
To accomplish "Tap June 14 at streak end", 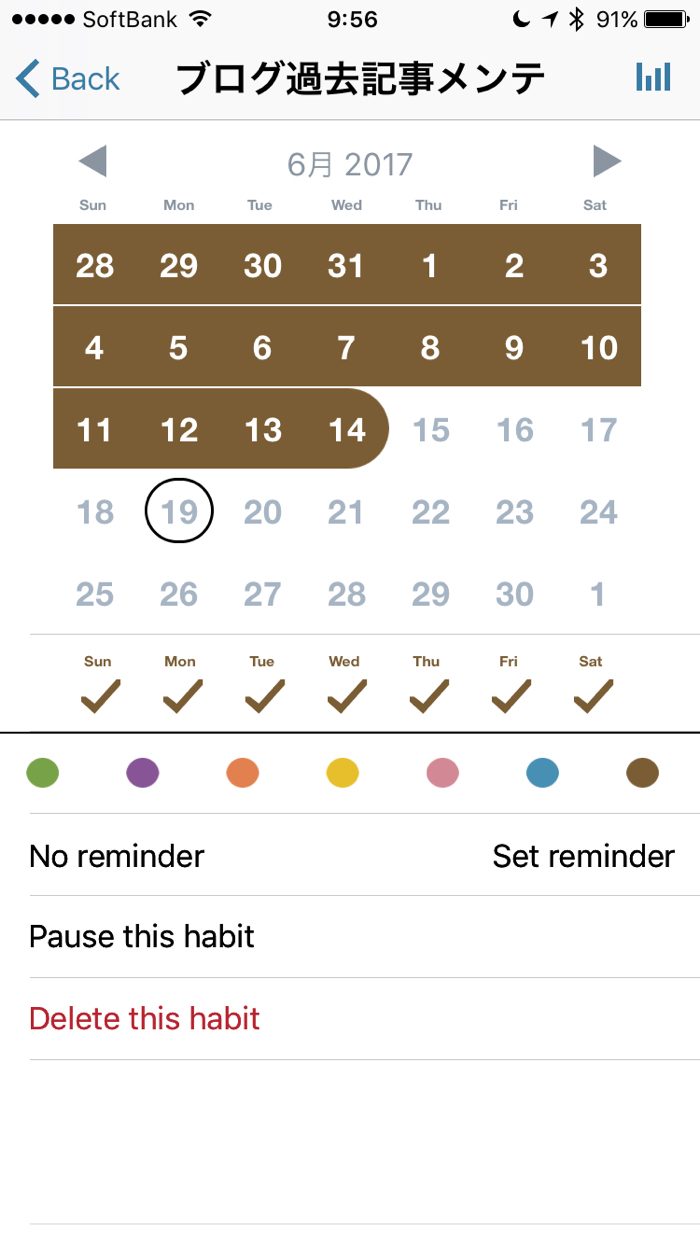I will (x=347, y=430).
